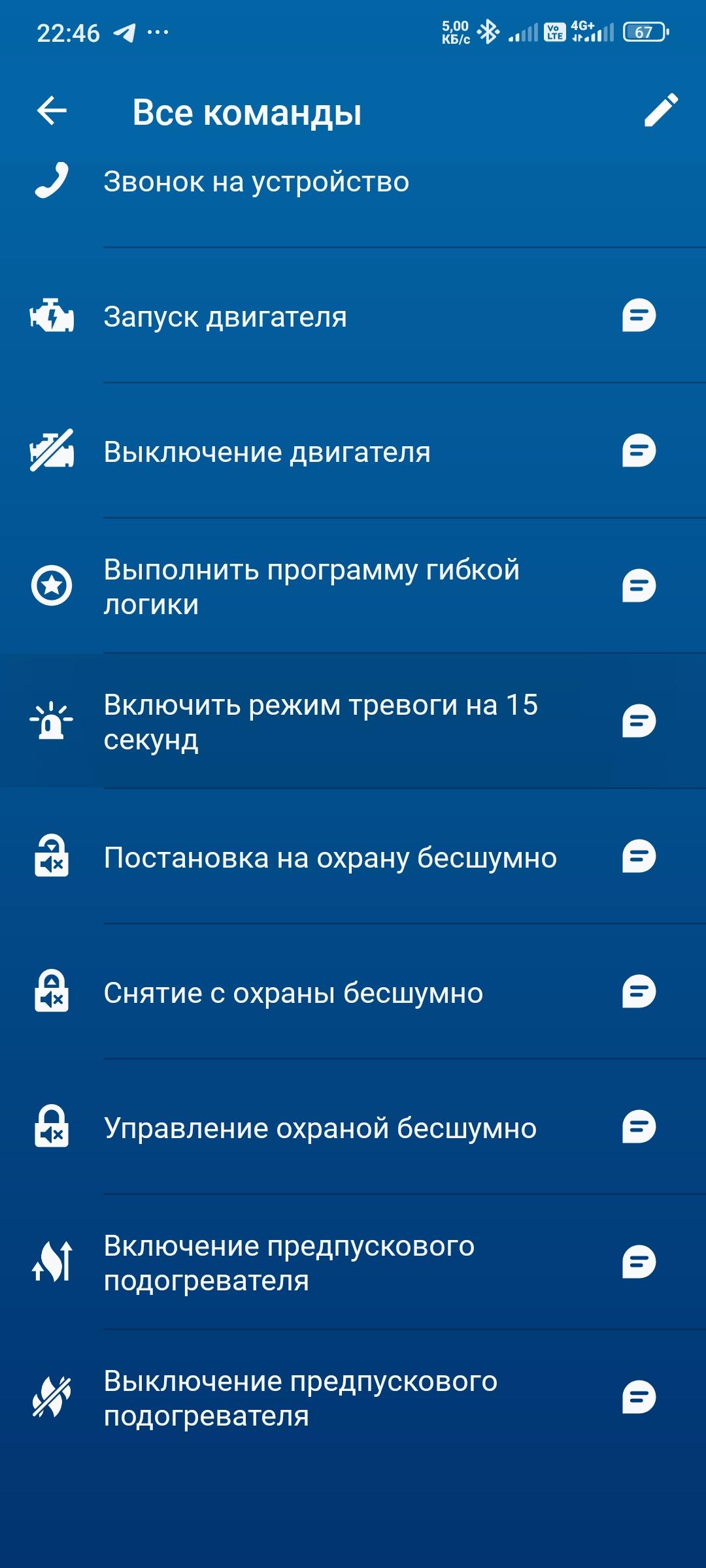The height and width of the screenshot is (1568, 706).
Task: Choose Снятие с охраны бесшумно
Action: coord(293,993)
